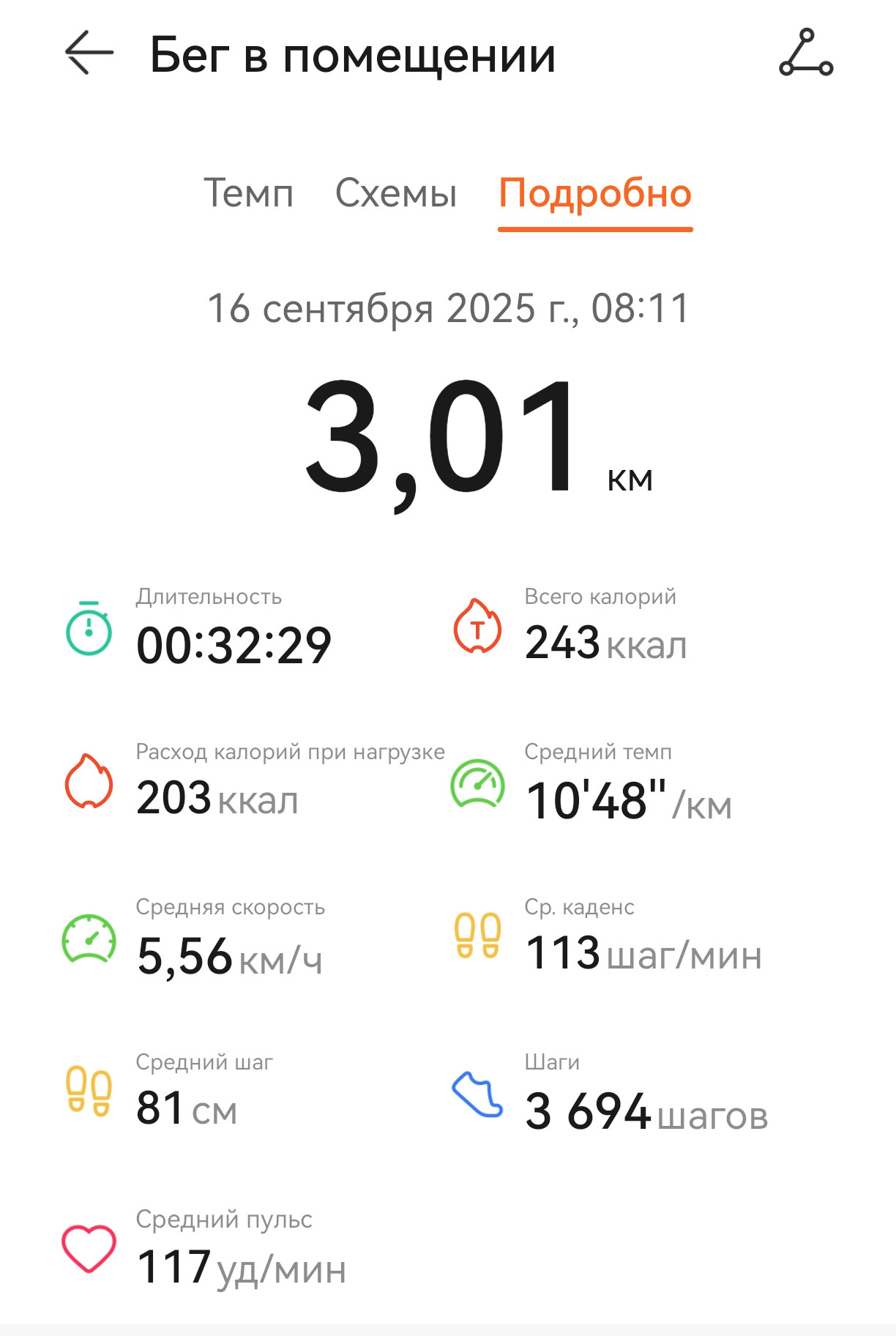Go back using the top-left arrow
Viewport: 896px width, 1336px height.
coord(89,53)
